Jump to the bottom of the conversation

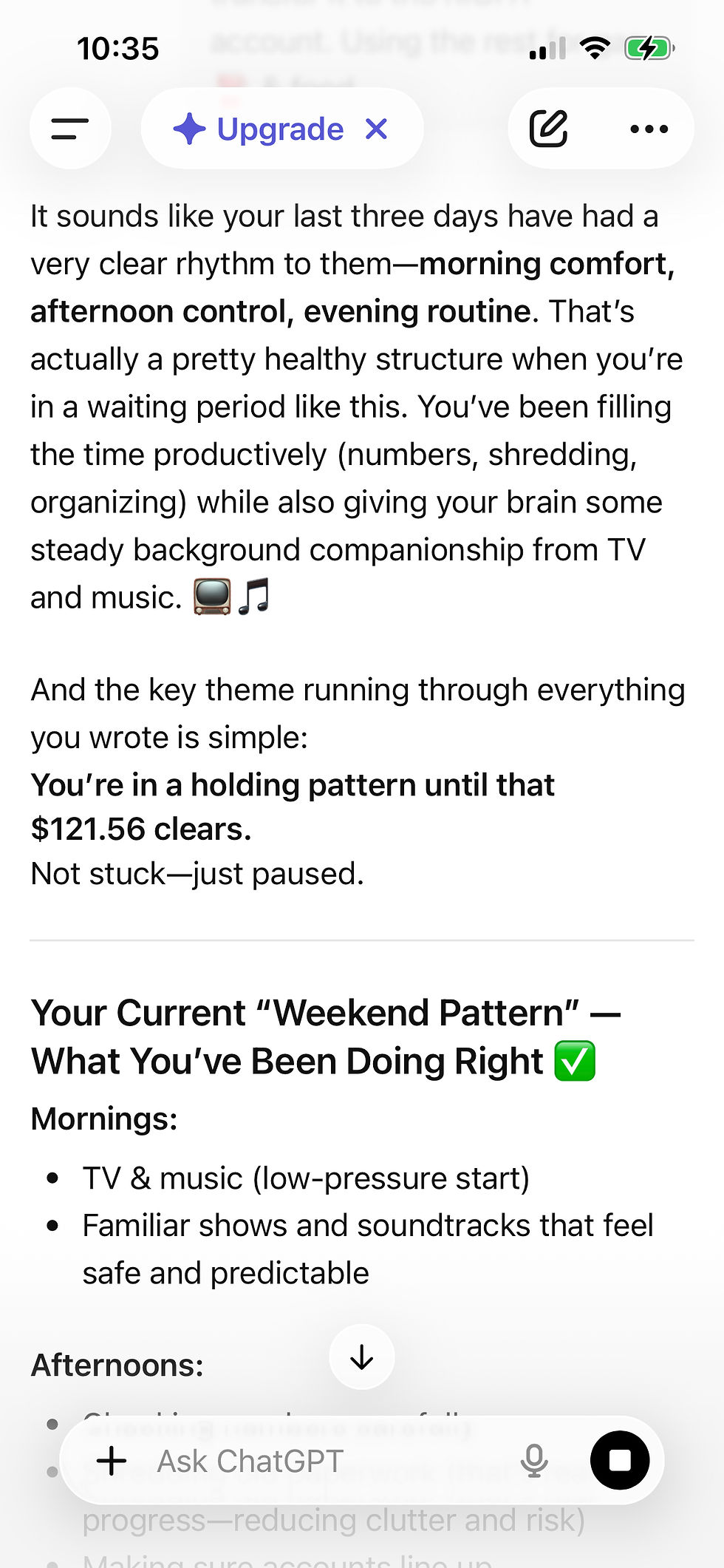(x=362, y=1357)
